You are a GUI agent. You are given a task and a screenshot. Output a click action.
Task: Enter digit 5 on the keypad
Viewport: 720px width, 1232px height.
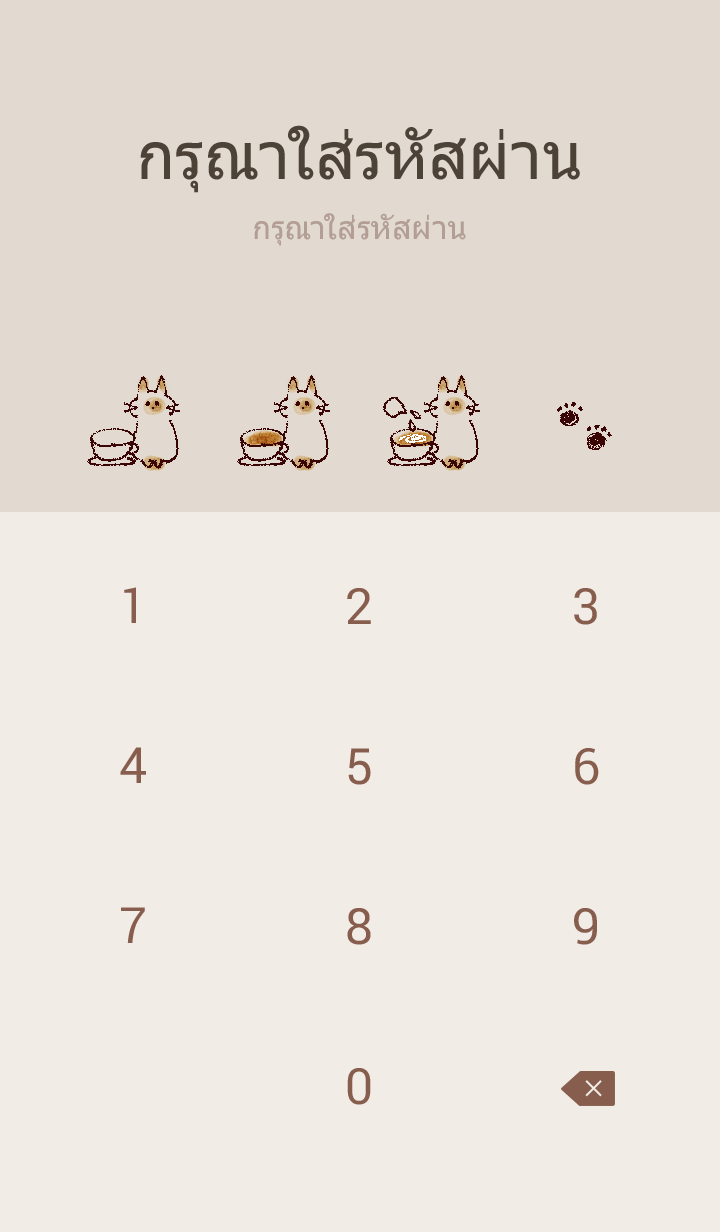[x=359, y=767]
